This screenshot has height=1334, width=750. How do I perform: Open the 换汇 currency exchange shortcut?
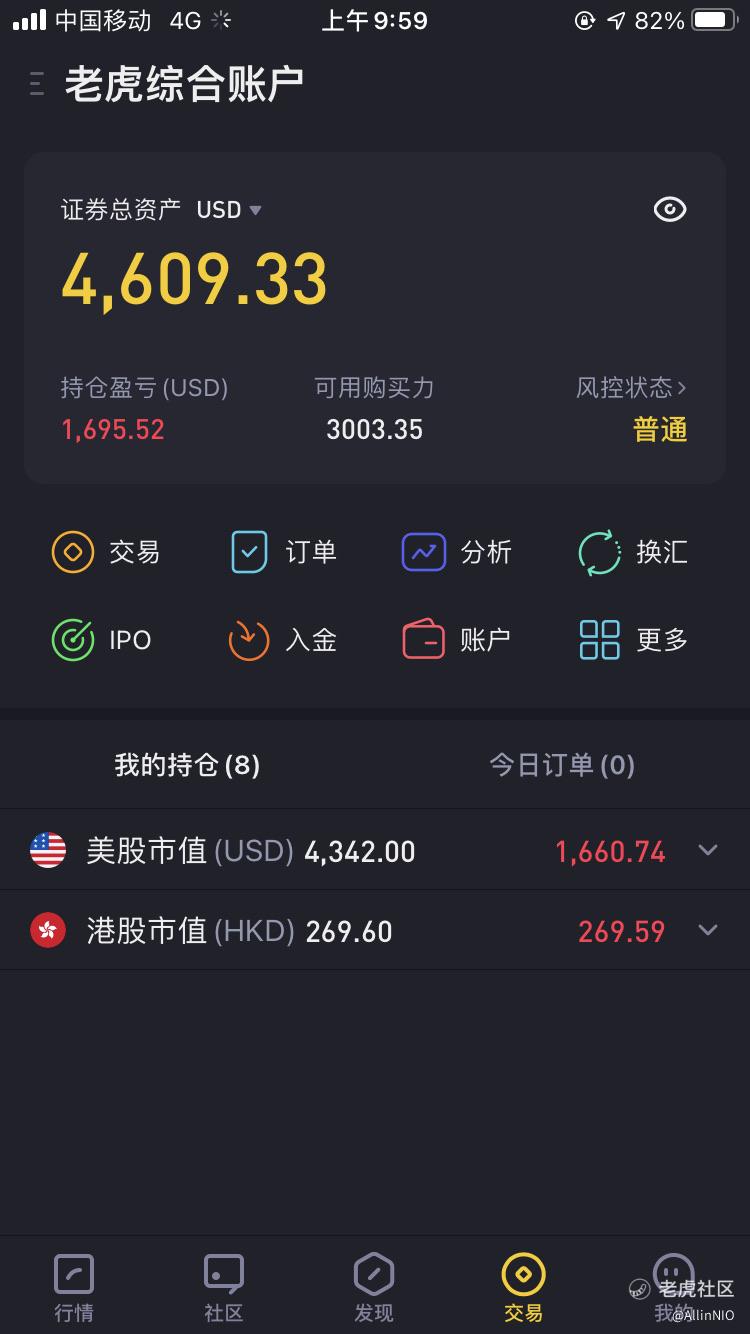(633, 552)
